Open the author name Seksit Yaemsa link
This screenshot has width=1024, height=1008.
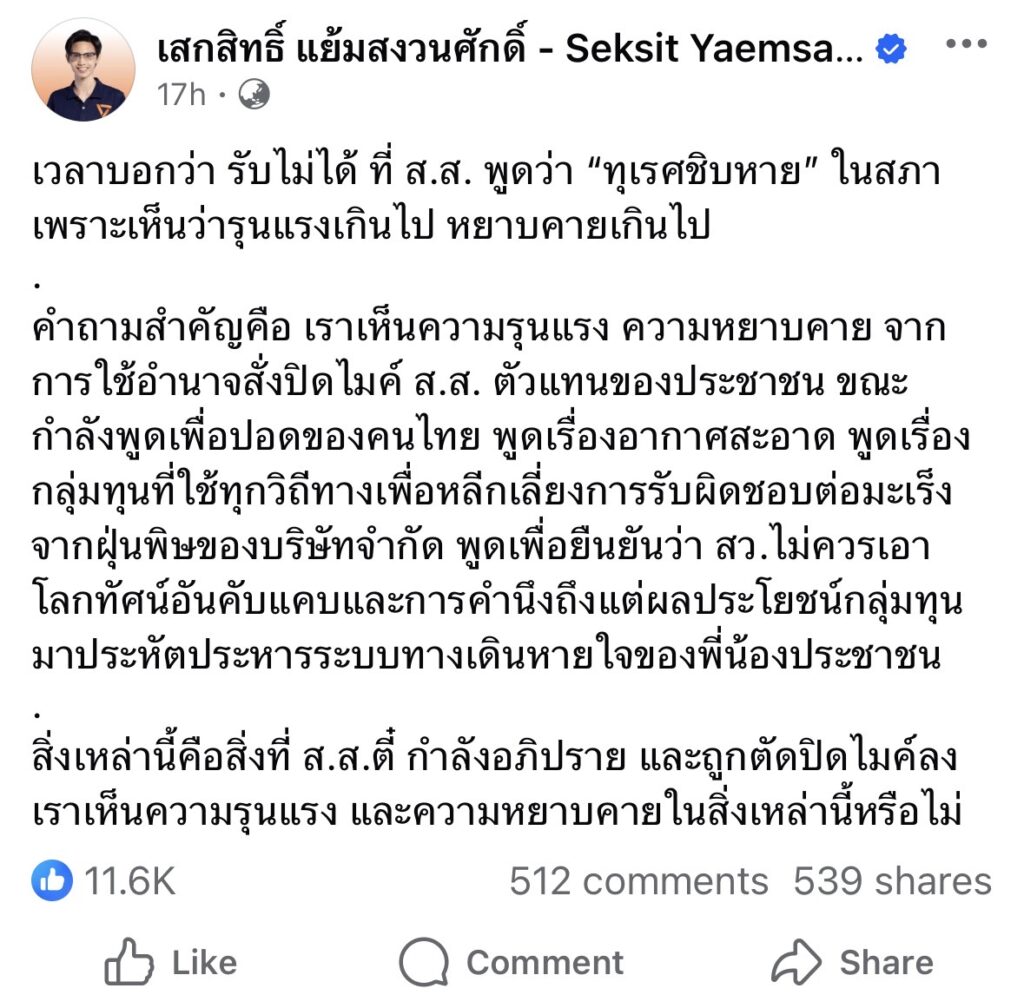coord(510,48)
